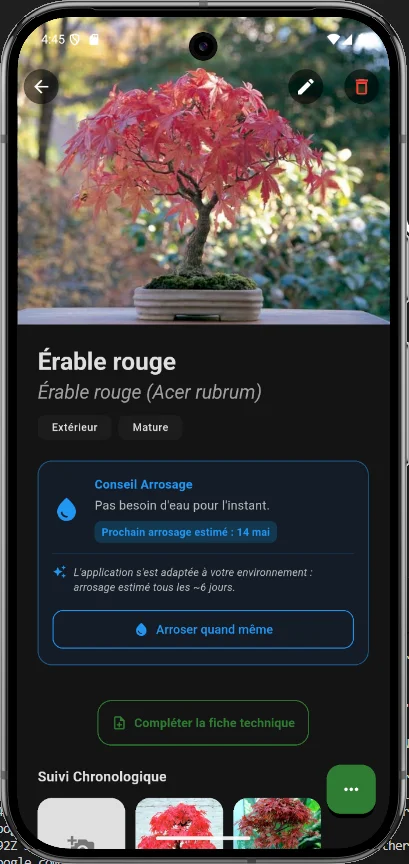
Task: Go back with the arrow icon
Action: (x=41, y=87)
